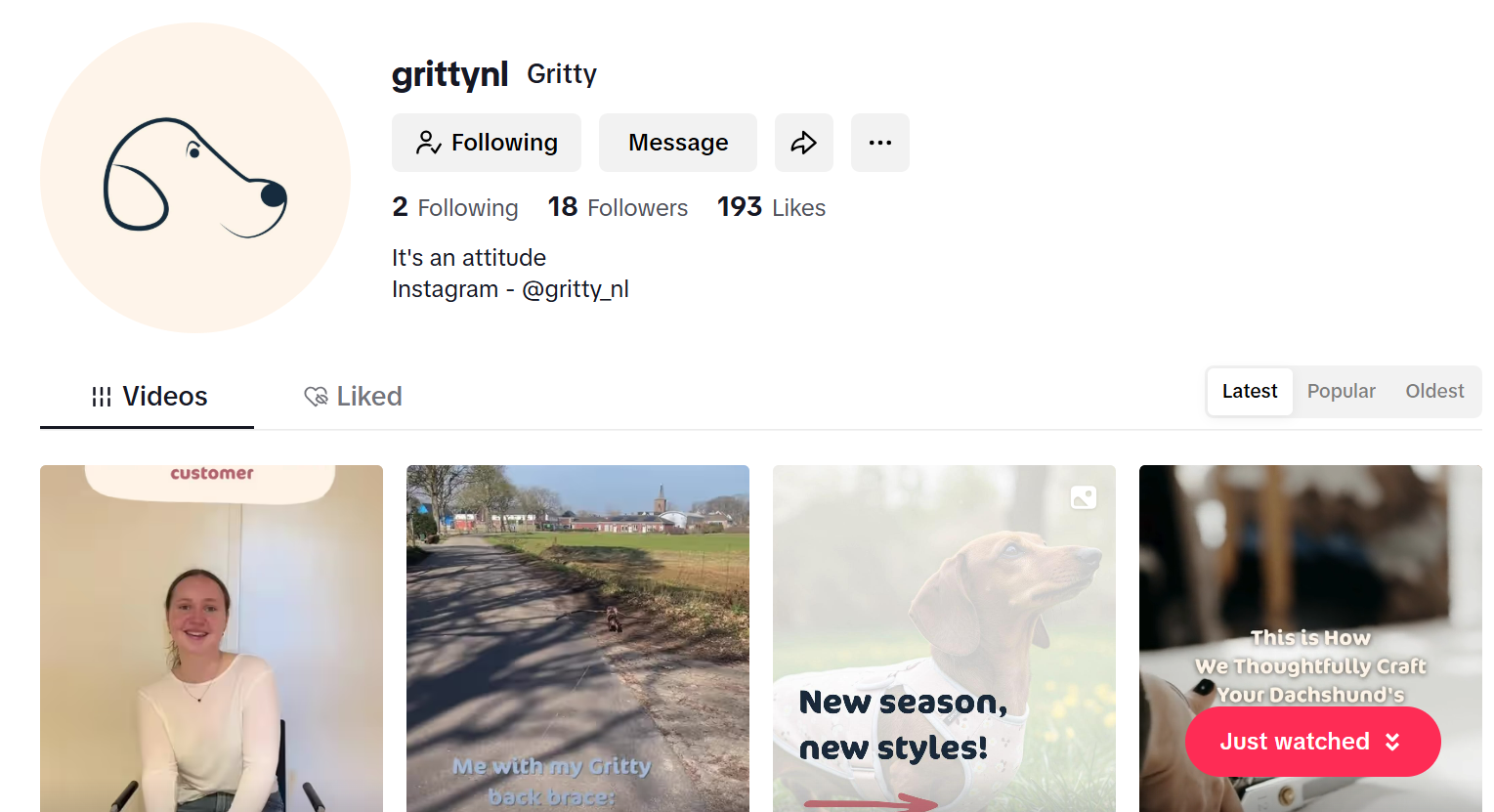Sort videos by Latest
Screen dimensions: 1494x812
(1249, 392)
